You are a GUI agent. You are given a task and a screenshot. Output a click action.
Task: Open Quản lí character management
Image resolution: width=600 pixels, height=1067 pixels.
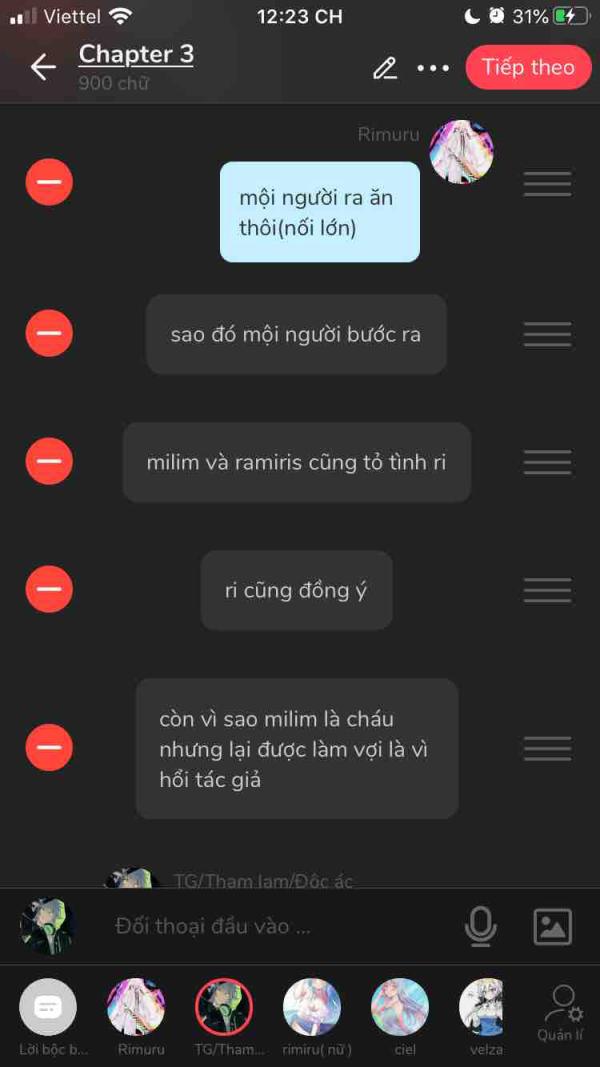pos(560,1014)
